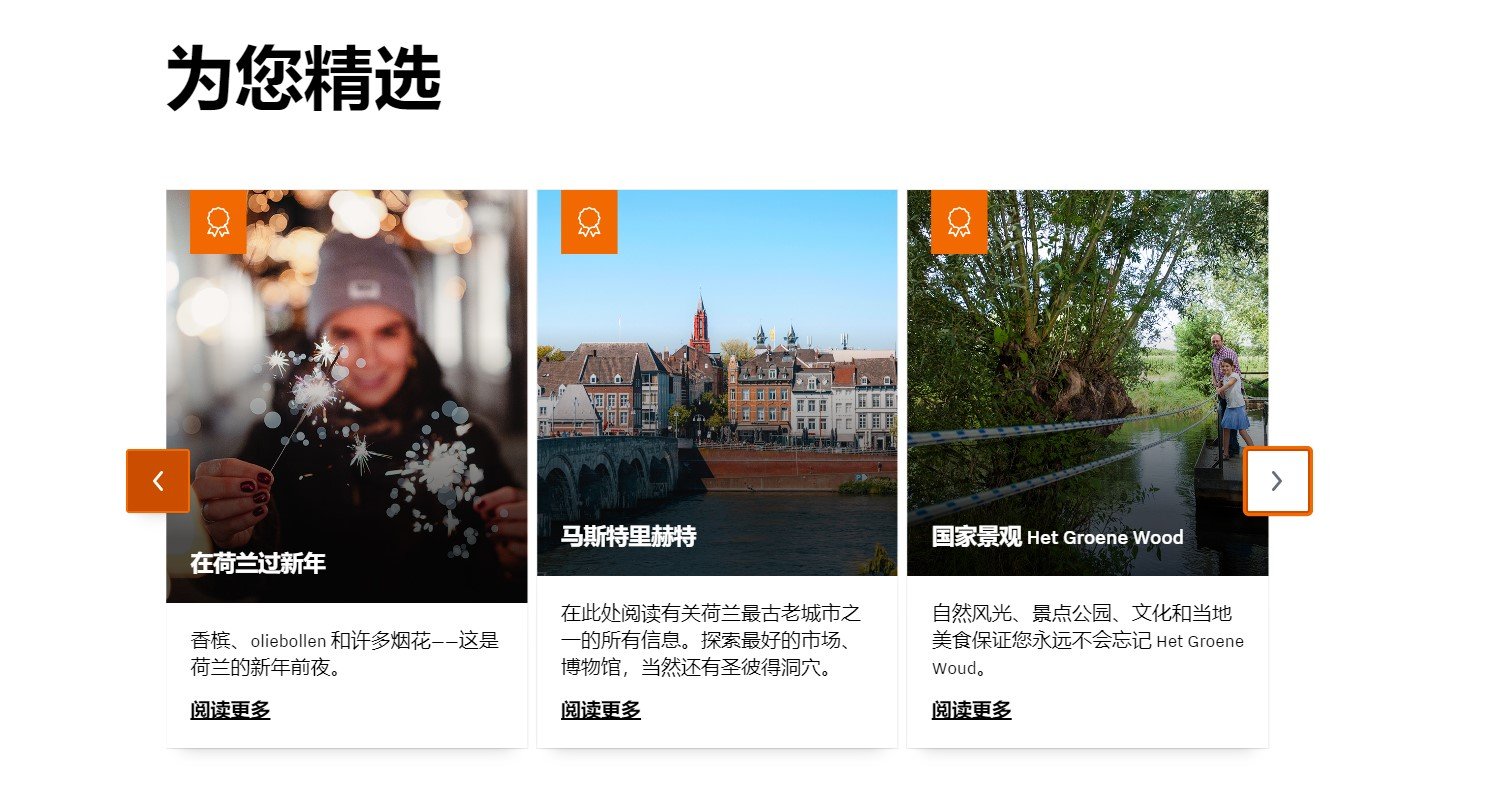Screen dimensions: 1506x793
Task: Go to the previous carousel slide
Action: [x=158, y=481]
